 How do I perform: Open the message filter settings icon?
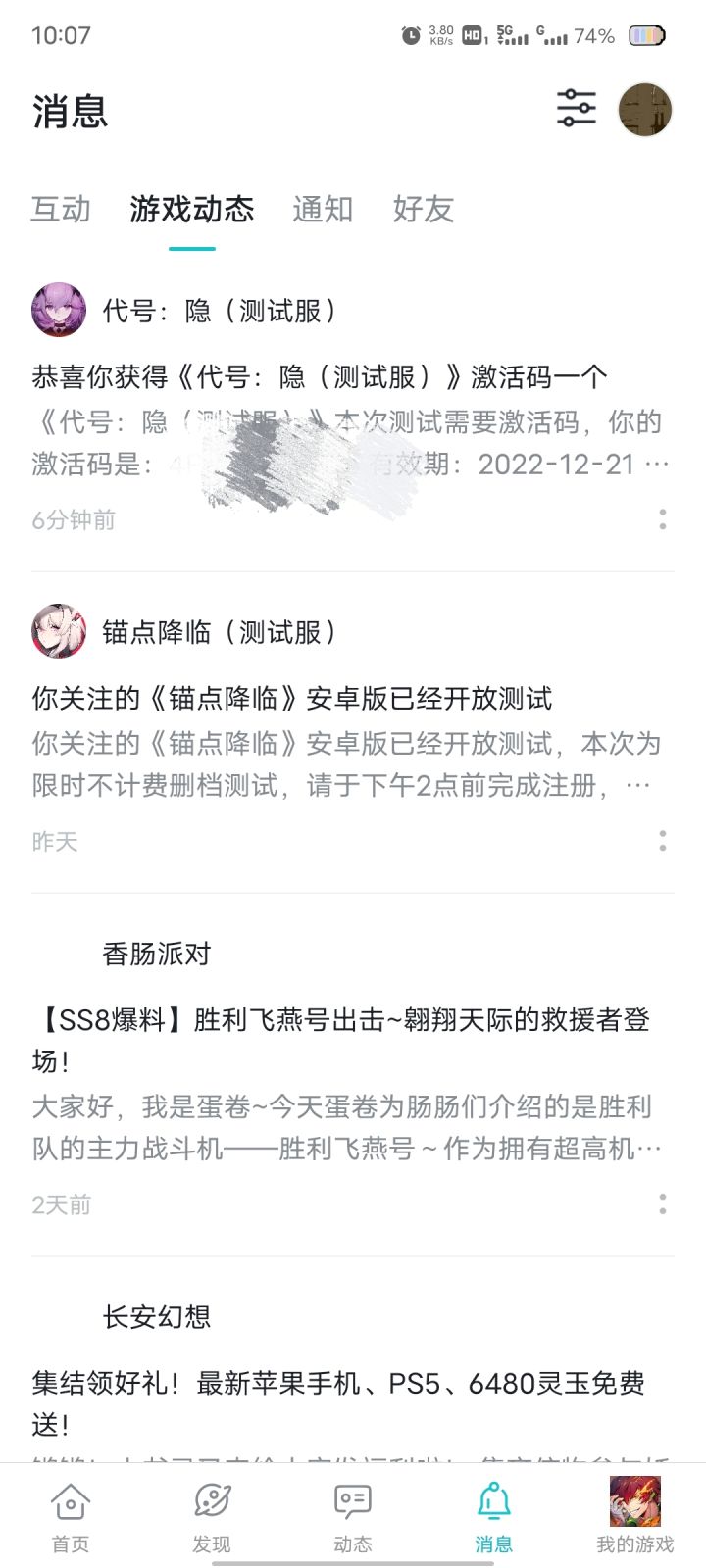pos(577,108)
